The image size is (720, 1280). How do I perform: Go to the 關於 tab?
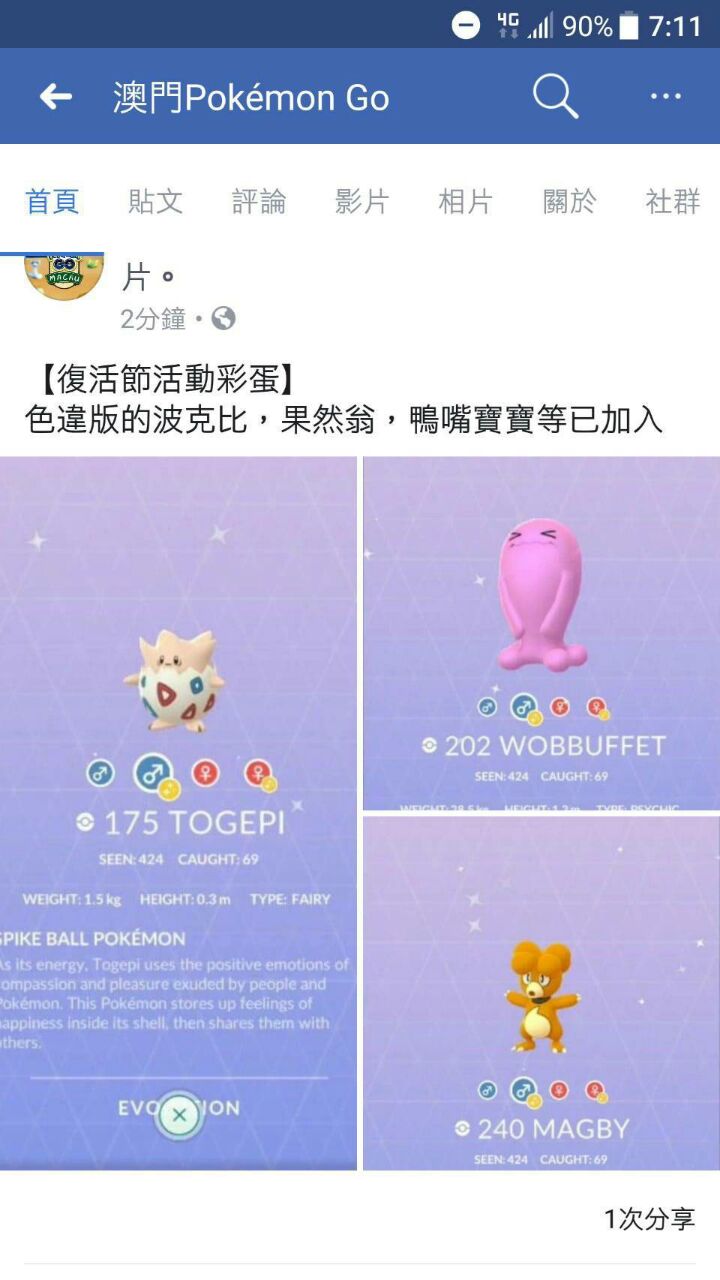point(569,201)
